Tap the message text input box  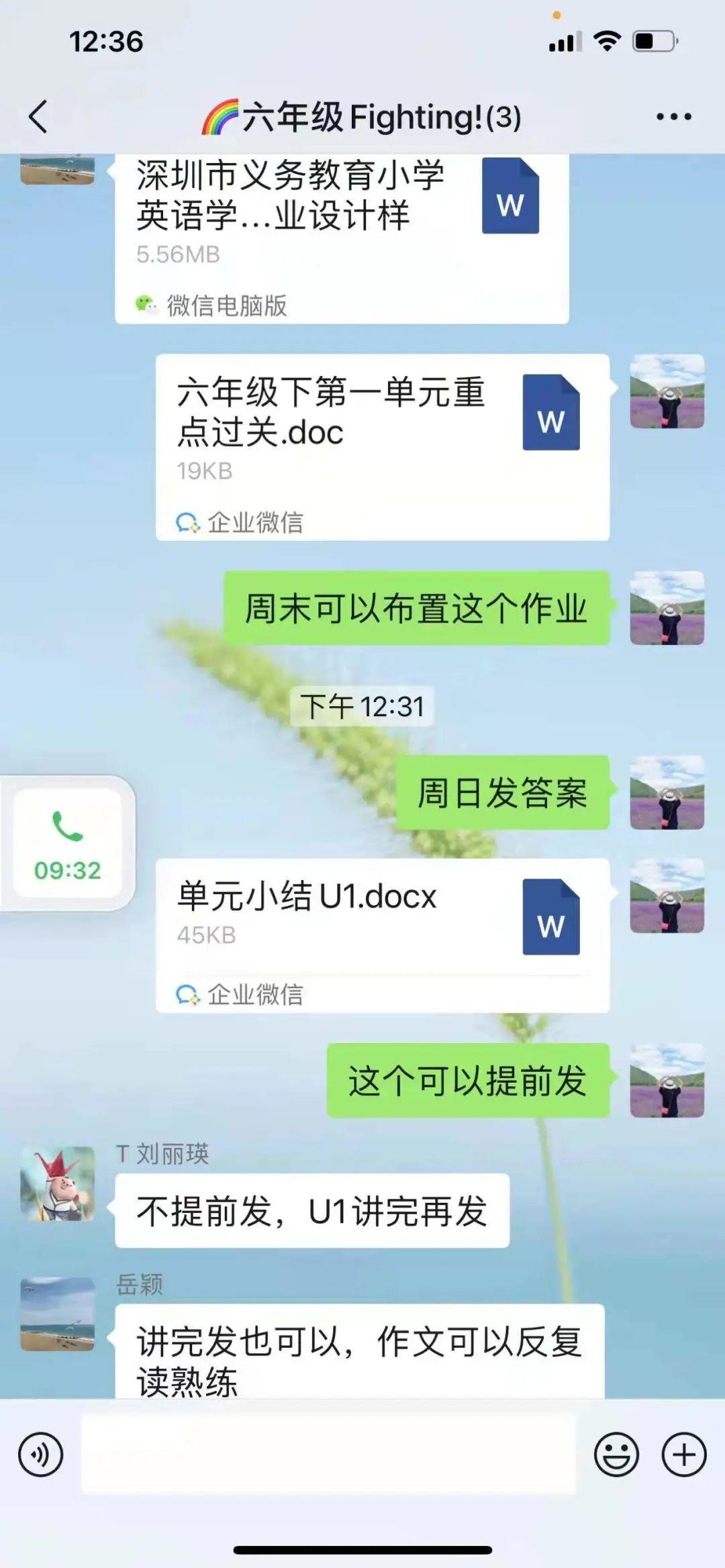click(x=328, y=1455)
